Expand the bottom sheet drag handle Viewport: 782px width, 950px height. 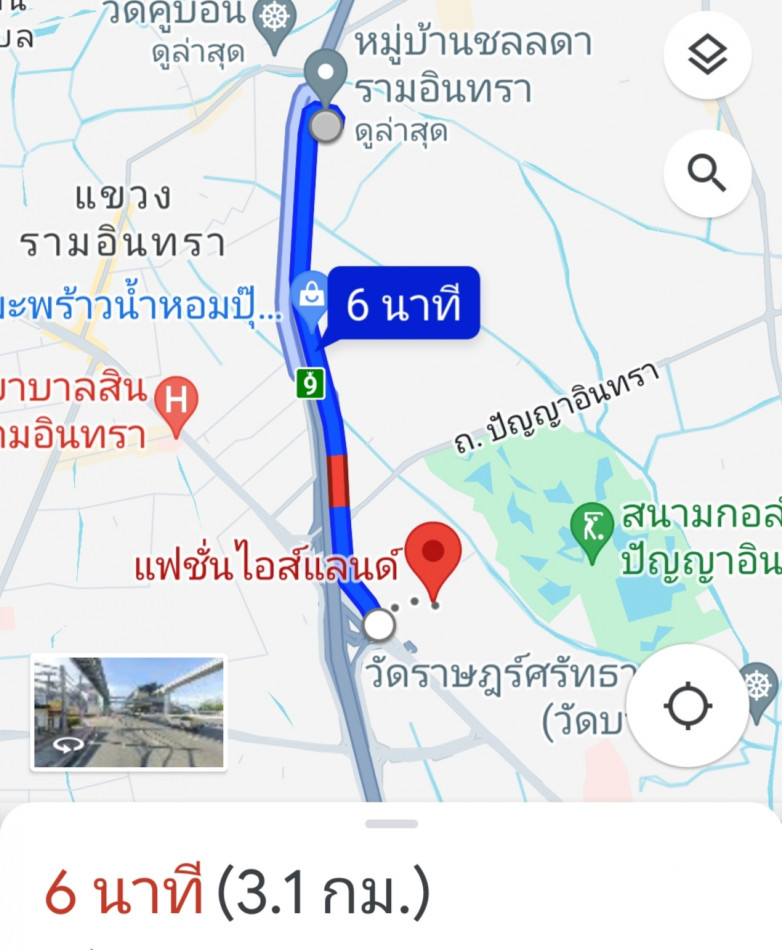click(x=391, y=824)
